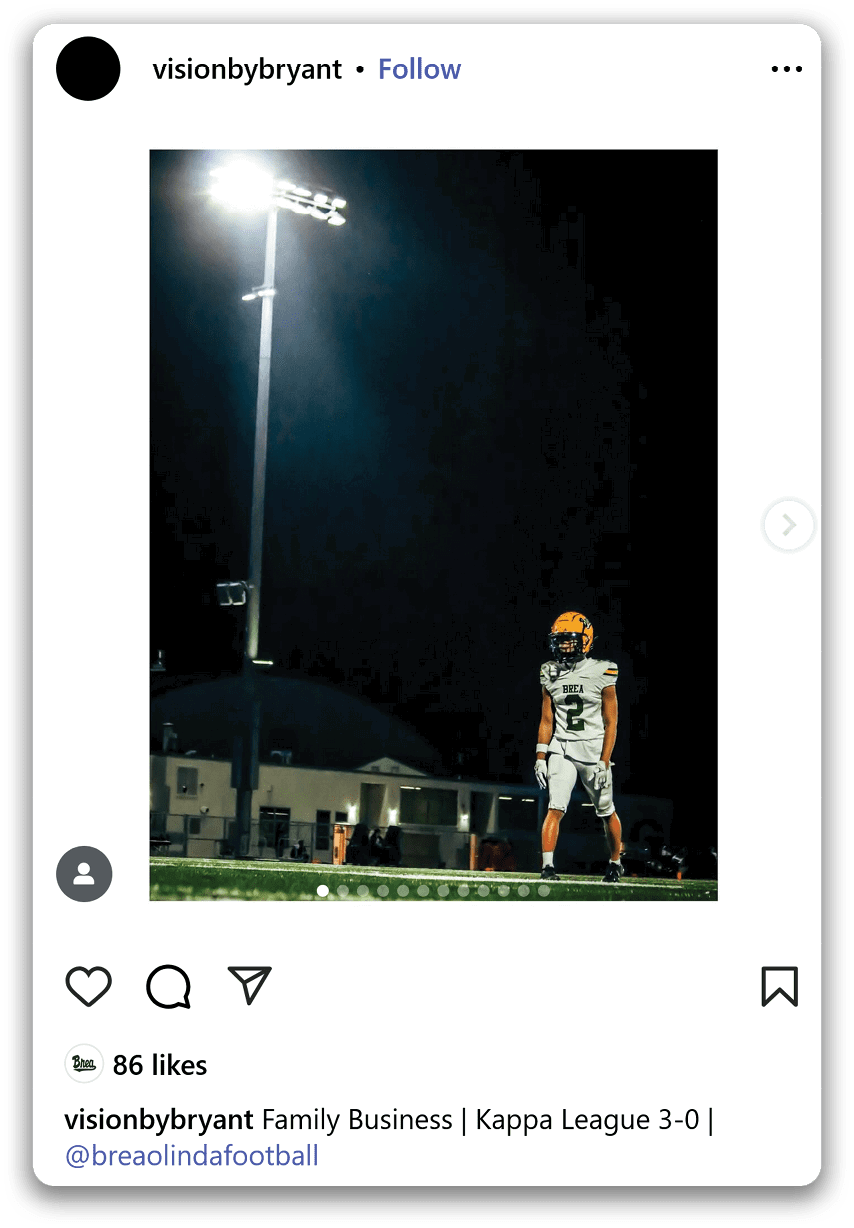Go to the next photo in the carousel

(x=788, y=525)
